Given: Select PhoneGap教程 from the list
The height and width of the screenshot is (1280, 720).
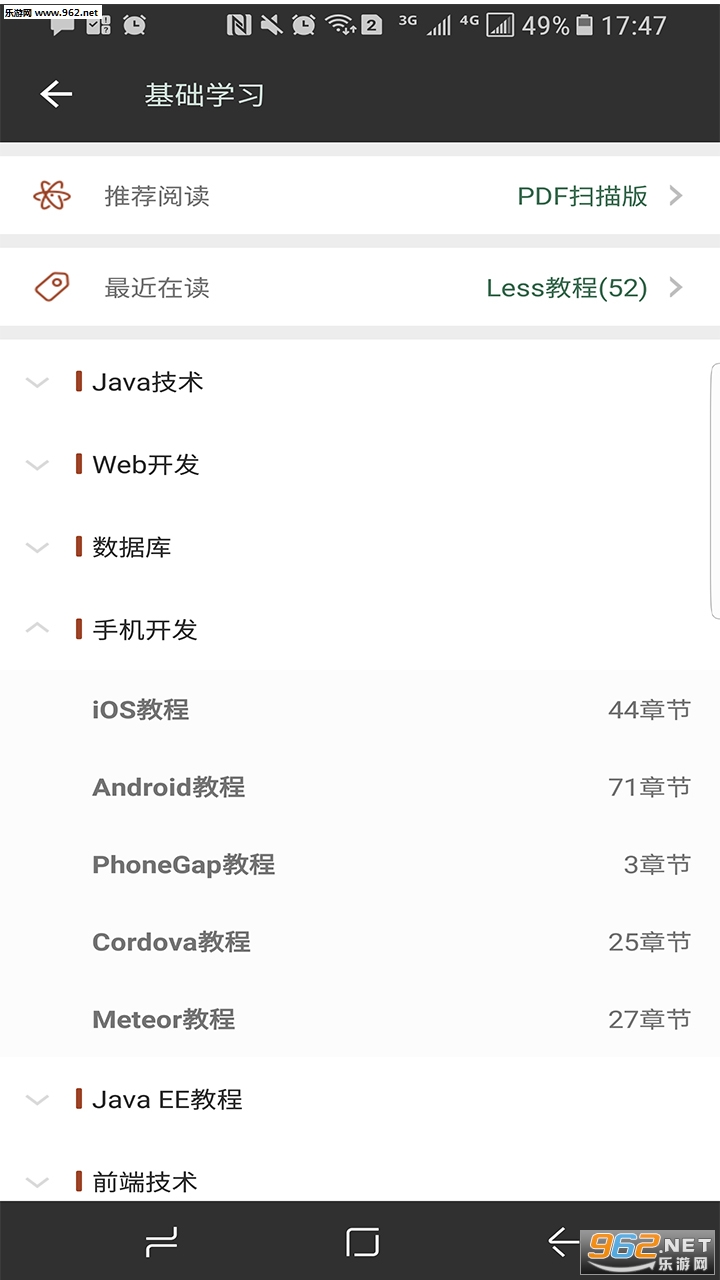Looking at the screenshot, I should click(x=360, y=864).
